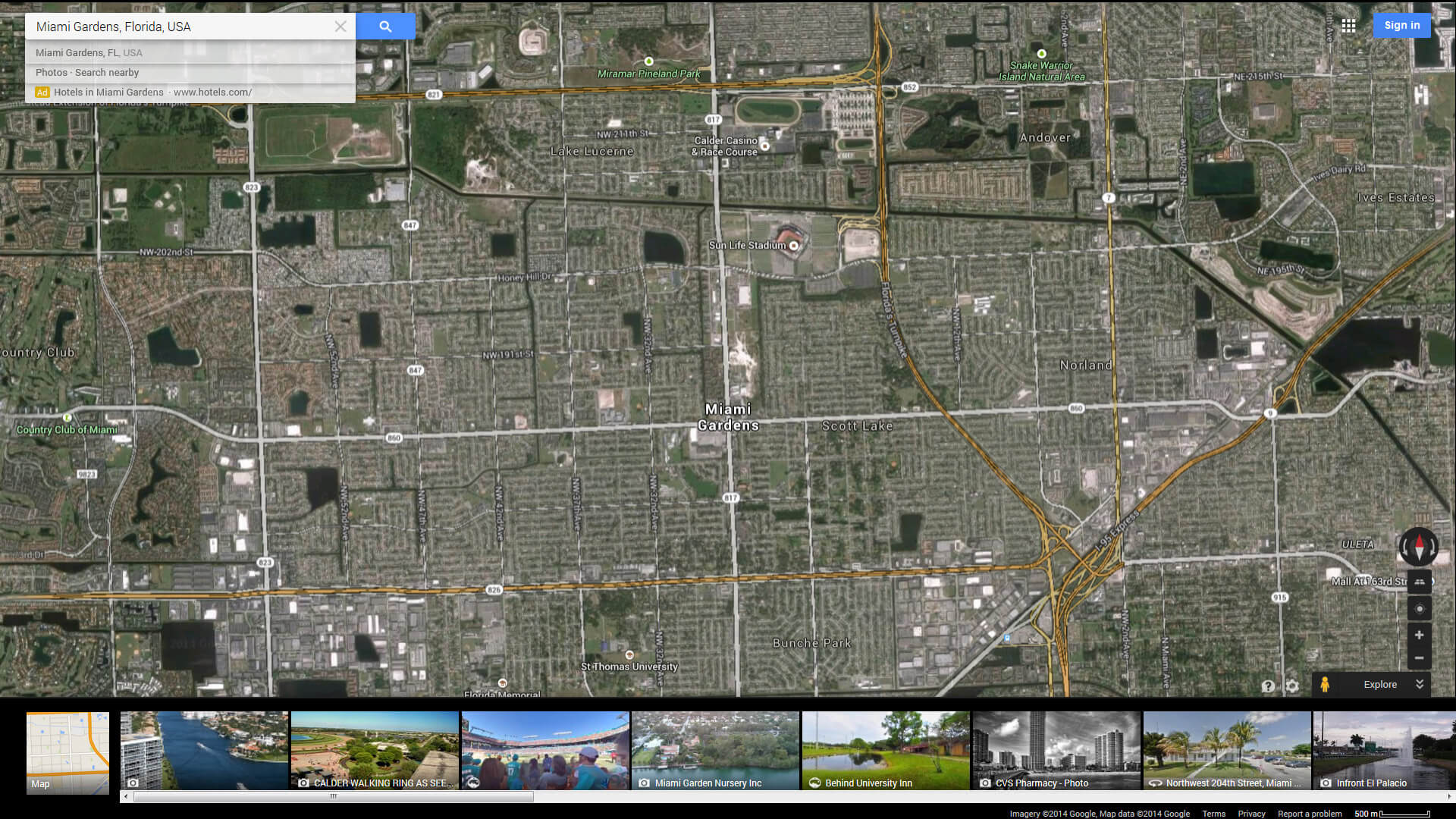This screenshot has height=819, width=1456.
Task: Reset the compass orientation
Action: pos(1418,546)
